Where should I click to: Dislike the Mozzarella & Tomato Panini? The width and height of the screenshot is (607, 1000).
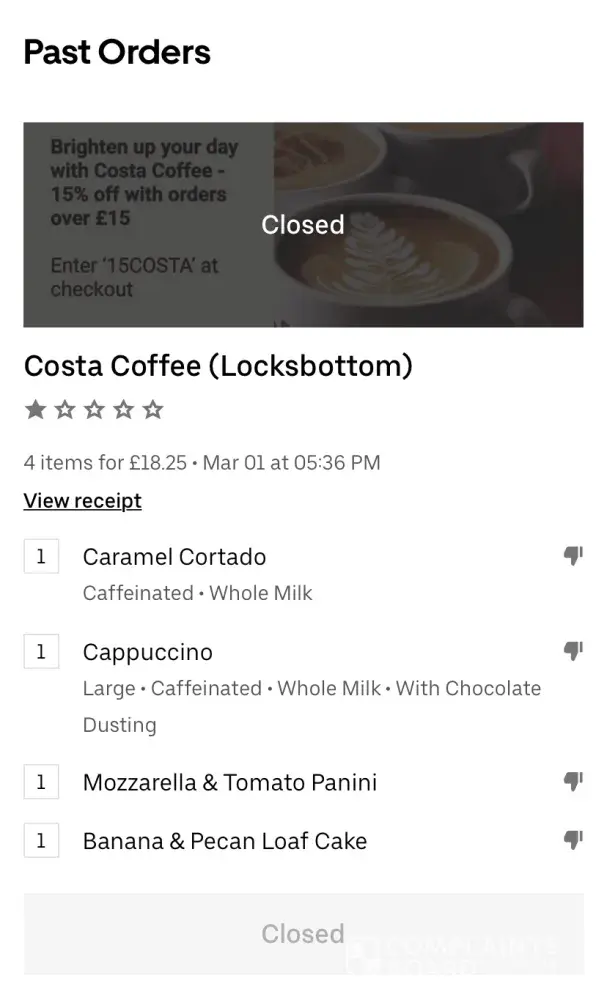[x=573, y=781]
